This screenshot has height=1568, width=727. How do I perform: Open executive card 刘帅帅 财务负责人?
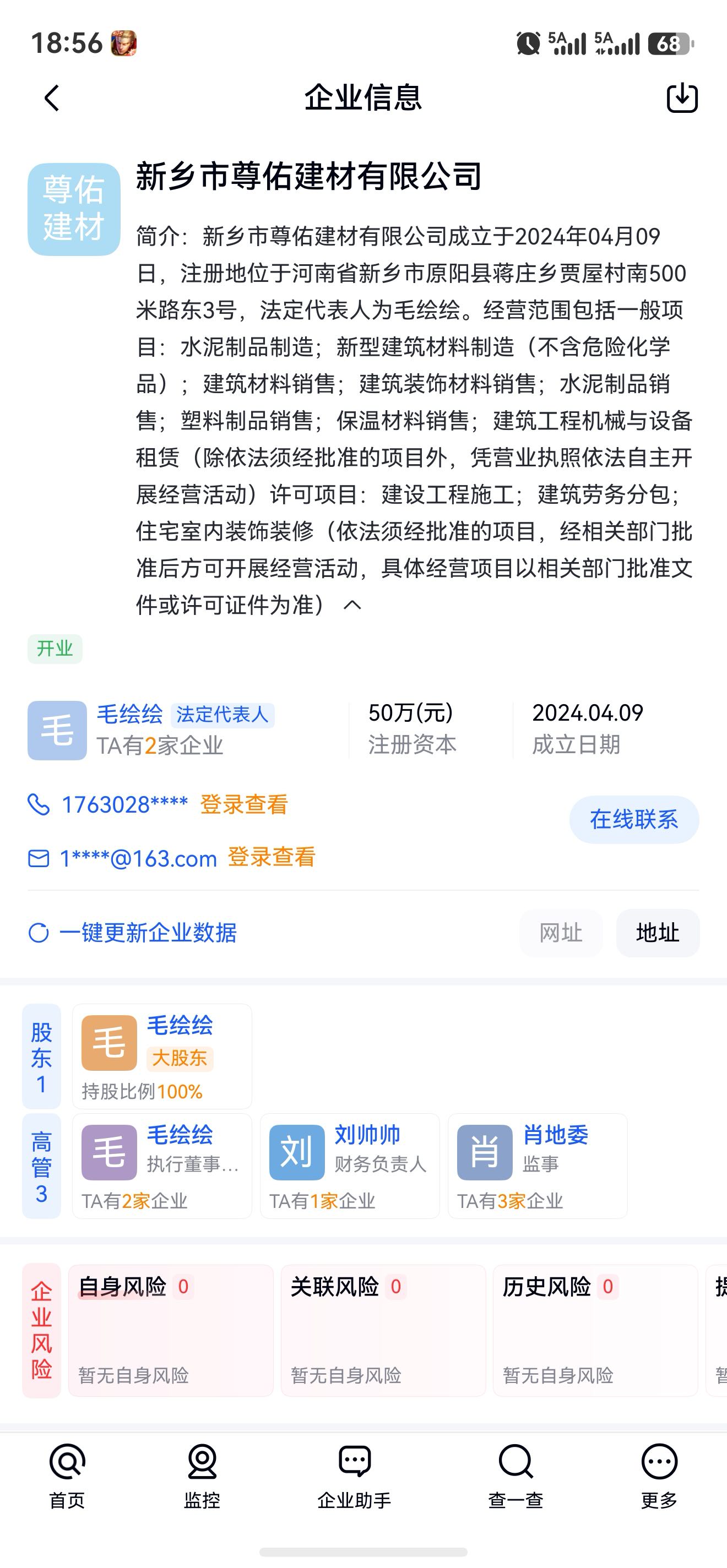tap(350, 1166)
